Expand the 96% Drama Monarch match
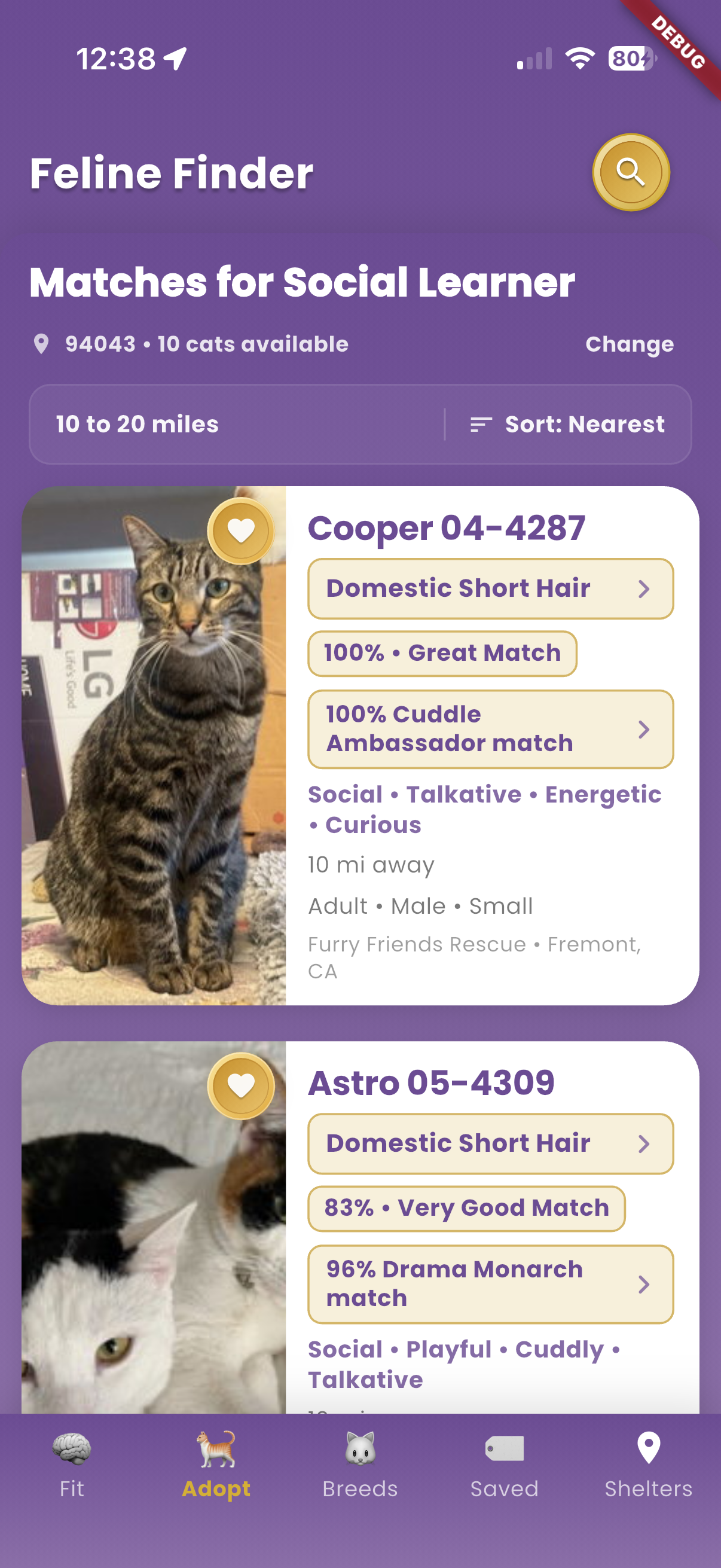 tap(490, 1285)
